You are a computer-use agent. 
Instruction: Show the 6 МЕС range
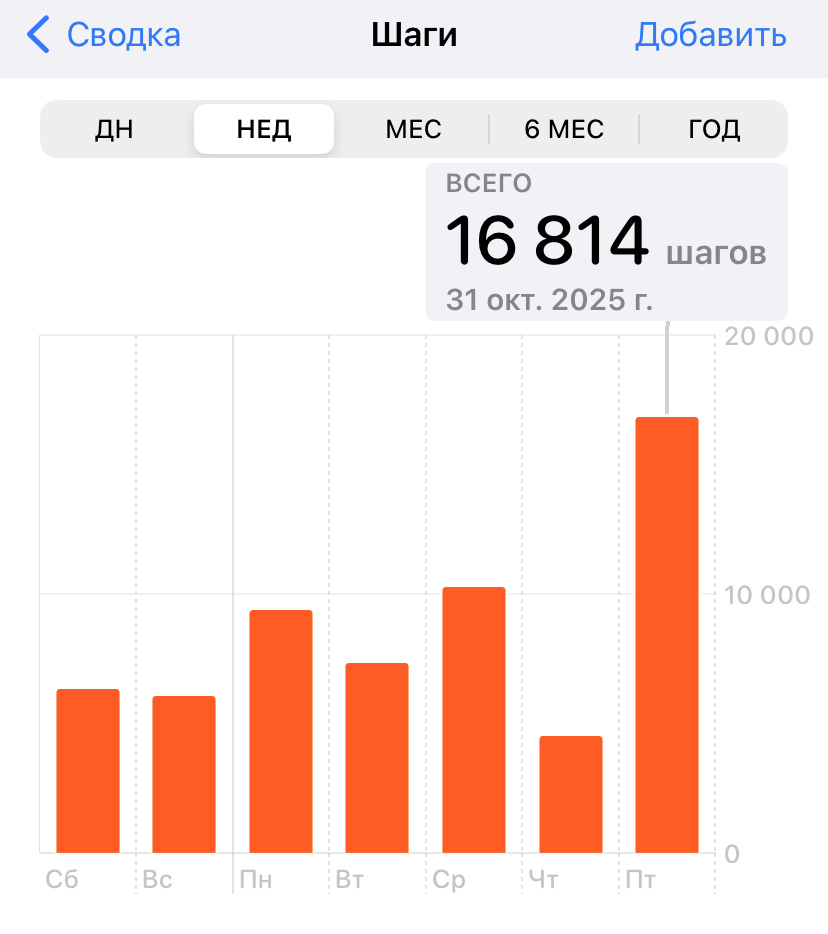click(564, 129)
